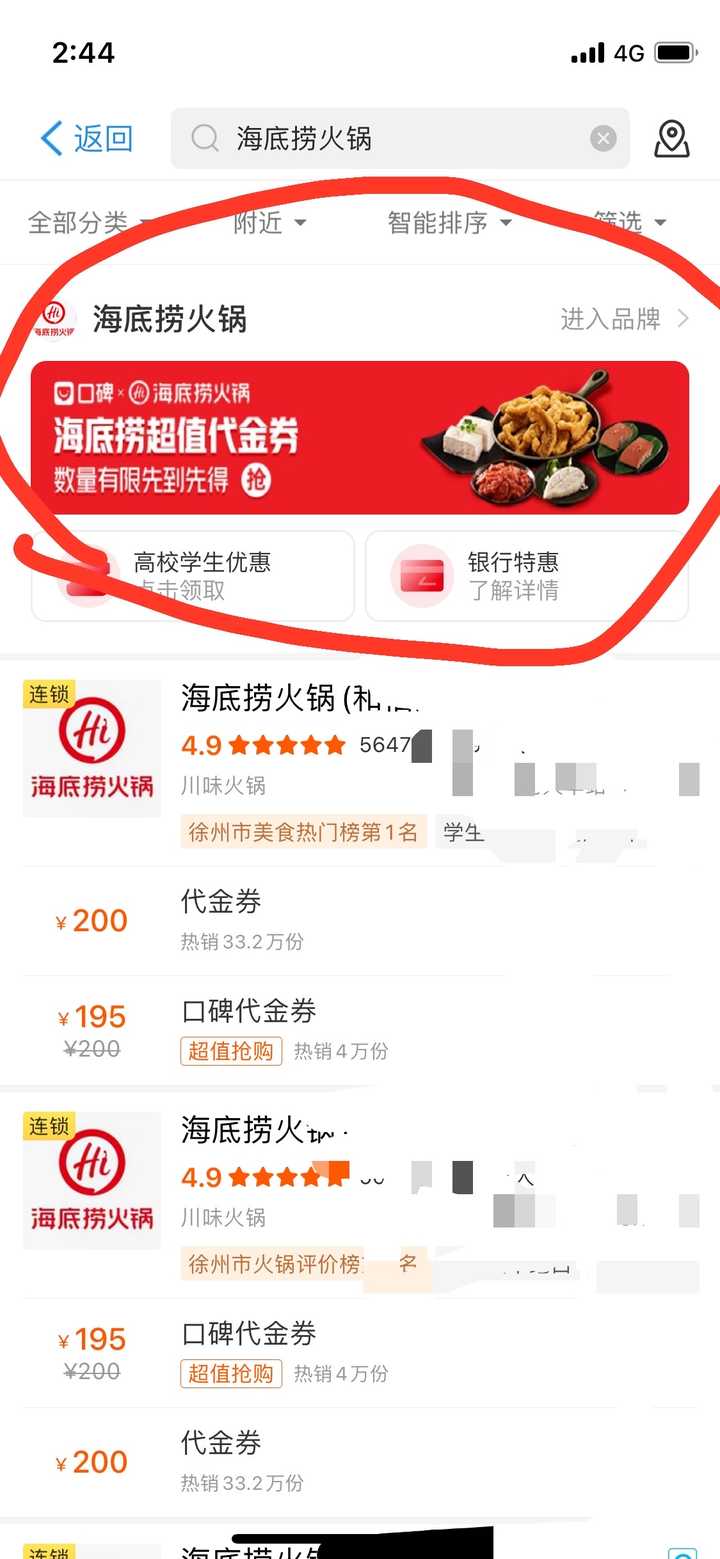Viewport: 720px width, 1559px height.
Task: Select the ¥200 代金券 under first restaurant
Action: pos(360,921)
